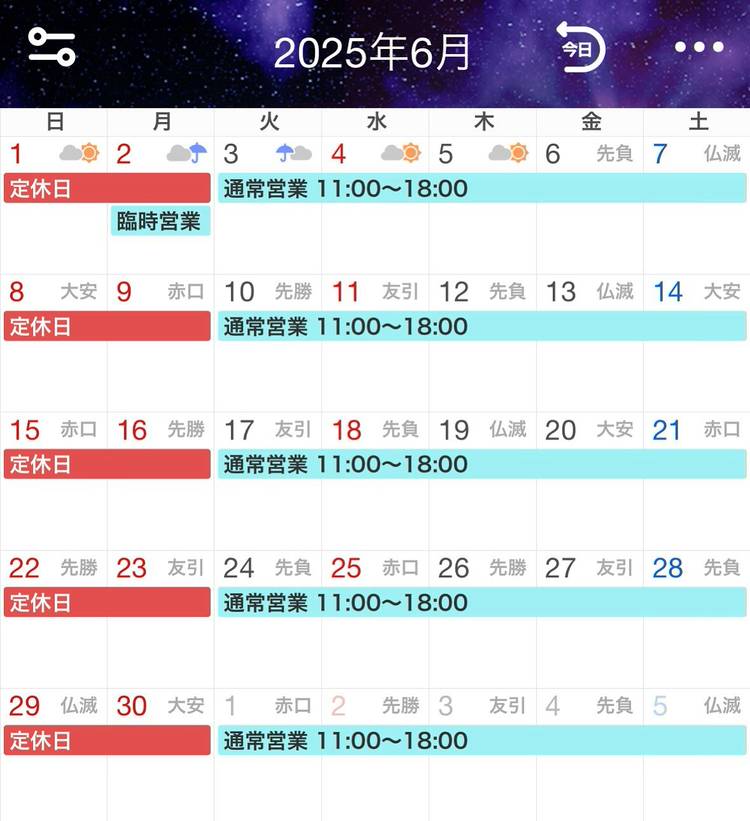The width and height of the screenshot is (750, 821).
Task: Open the 定休日 event starting June 1
Action: coord(107,188)
